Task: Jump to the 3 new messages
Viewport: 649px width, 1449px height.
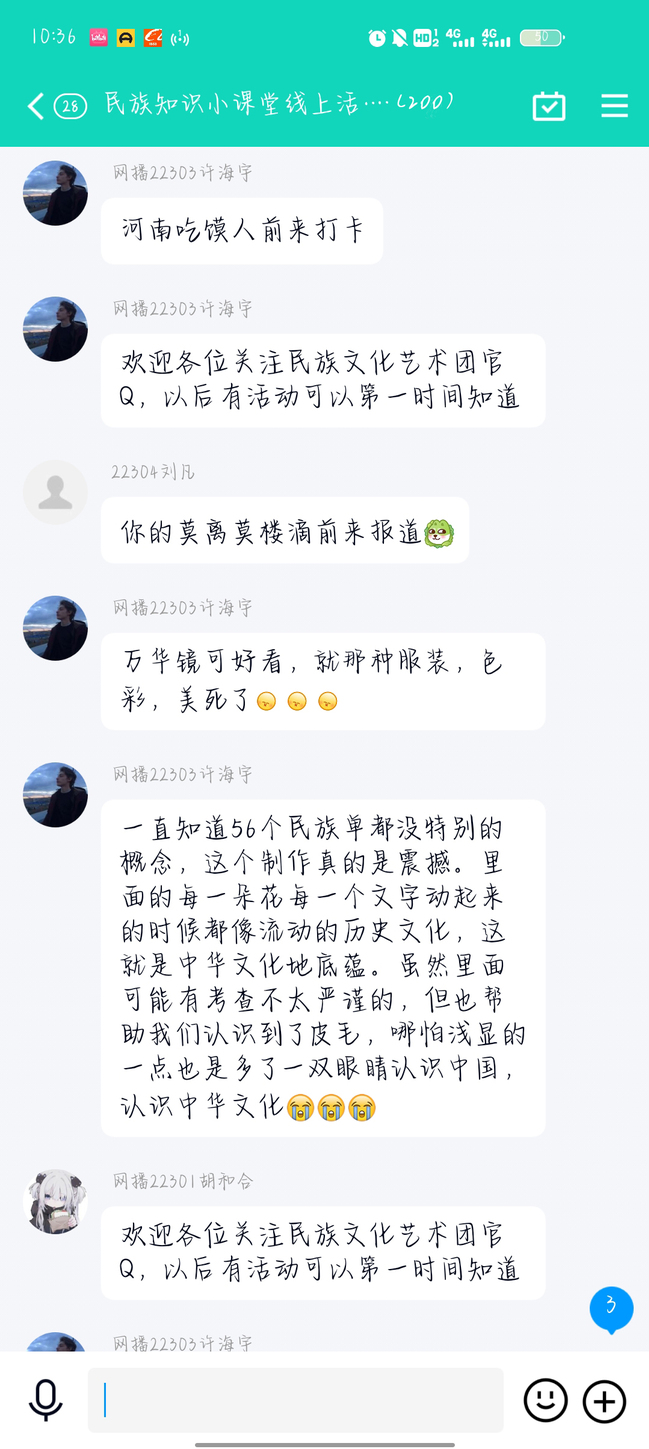Action: tap(611, 1308)
